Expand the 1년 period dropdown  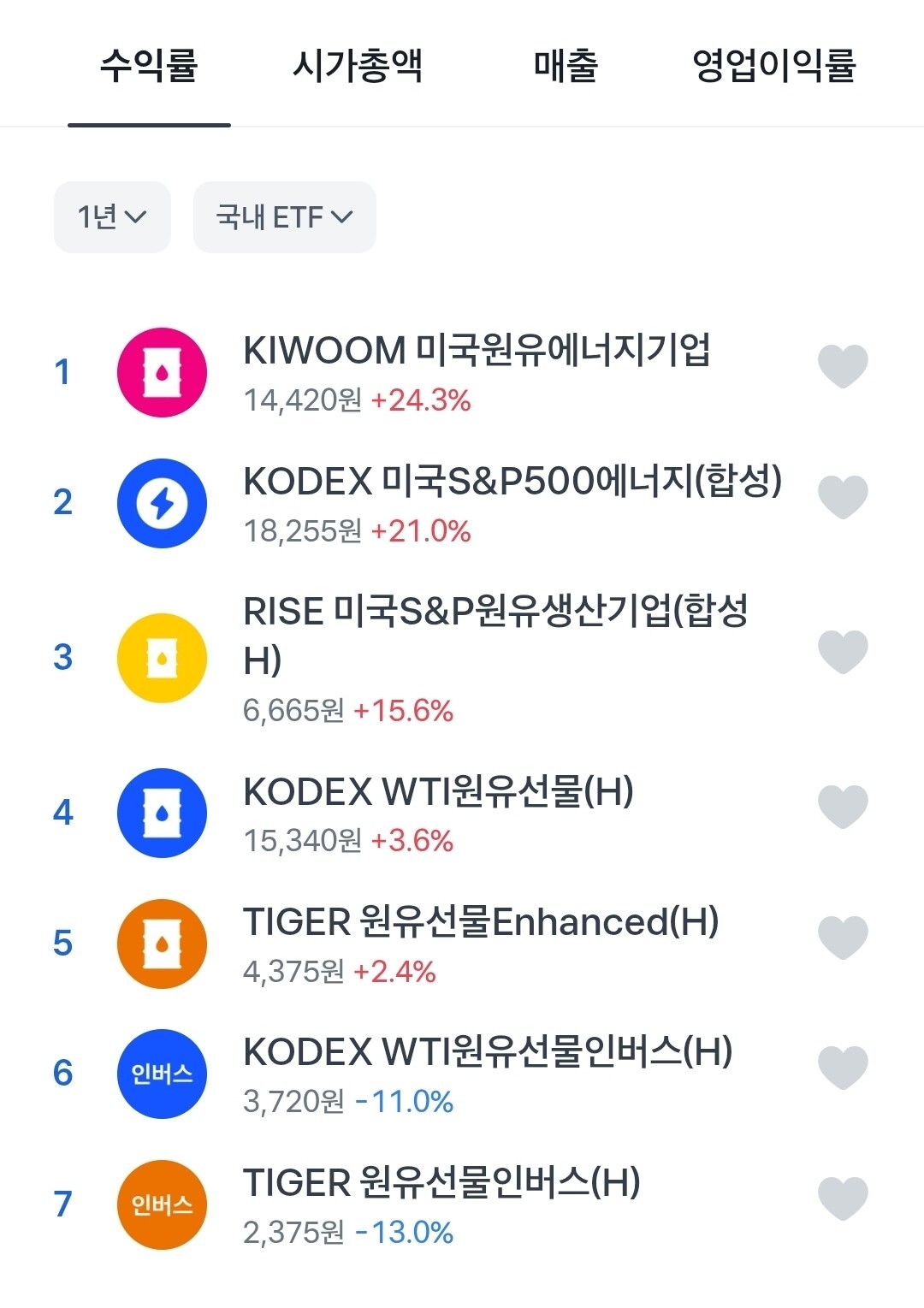coord(112,217)
